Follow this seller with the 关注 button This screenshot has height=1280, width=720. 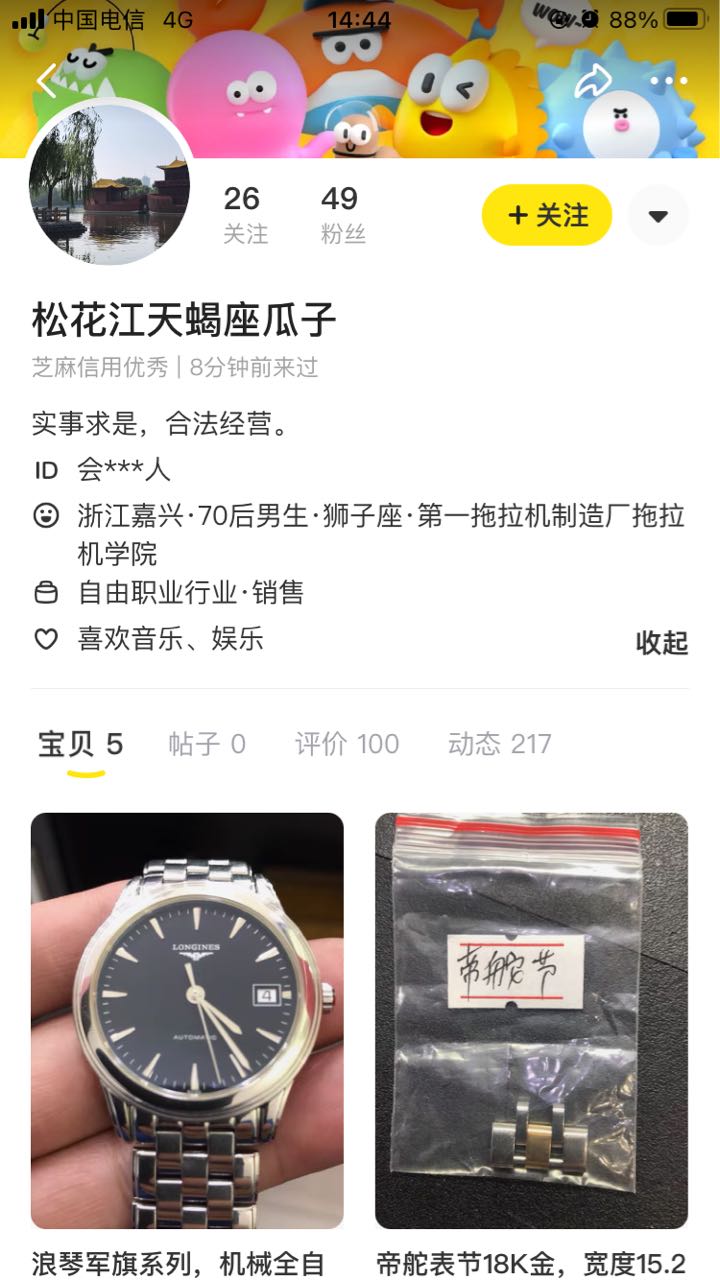pos(547,215)
